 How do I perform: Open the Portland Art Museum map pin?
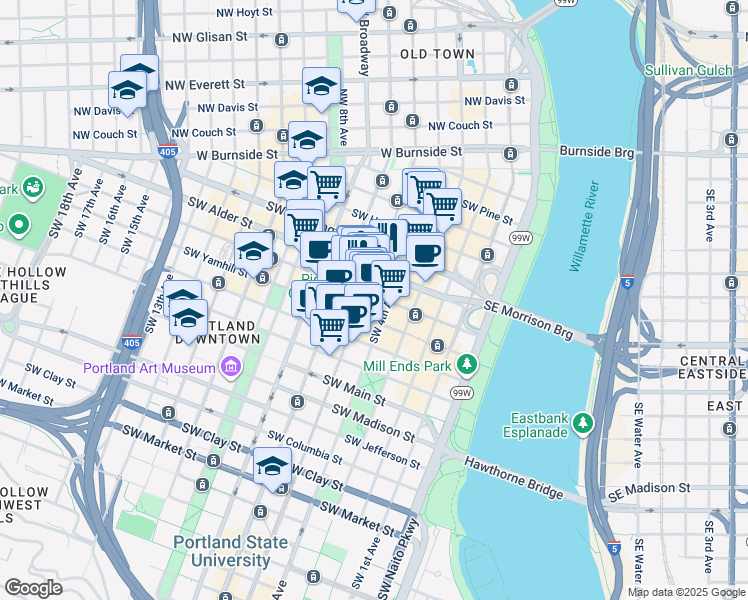(231, 367)
